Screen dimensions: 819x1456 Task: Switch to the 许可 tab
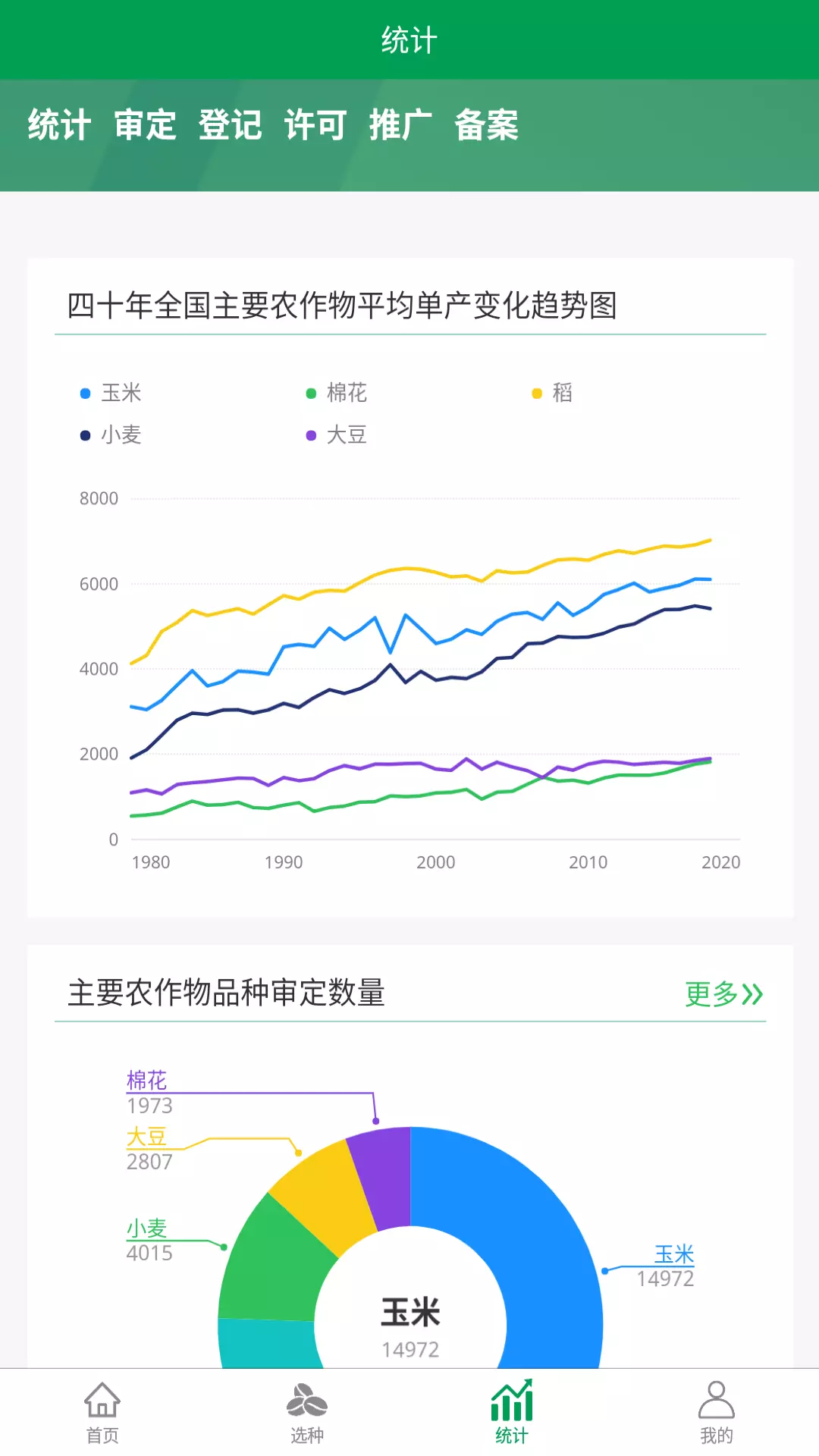pos(315,125)
